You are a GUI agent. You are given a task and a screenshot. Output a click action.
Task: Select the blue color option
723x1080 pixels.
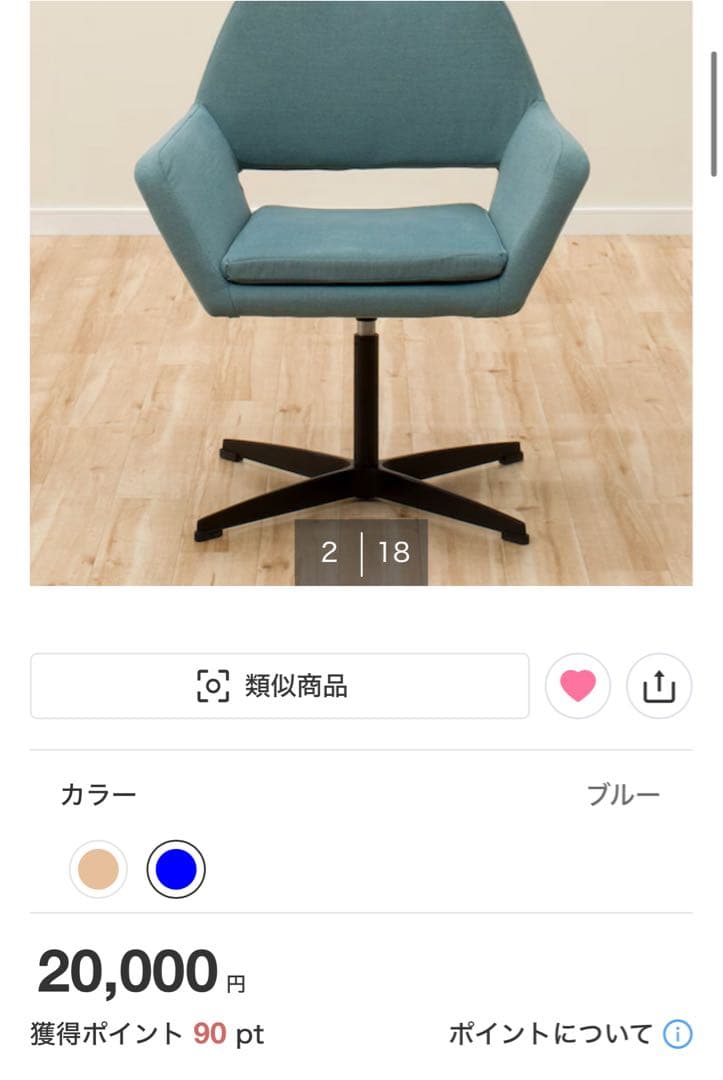(x=177, y=869)
